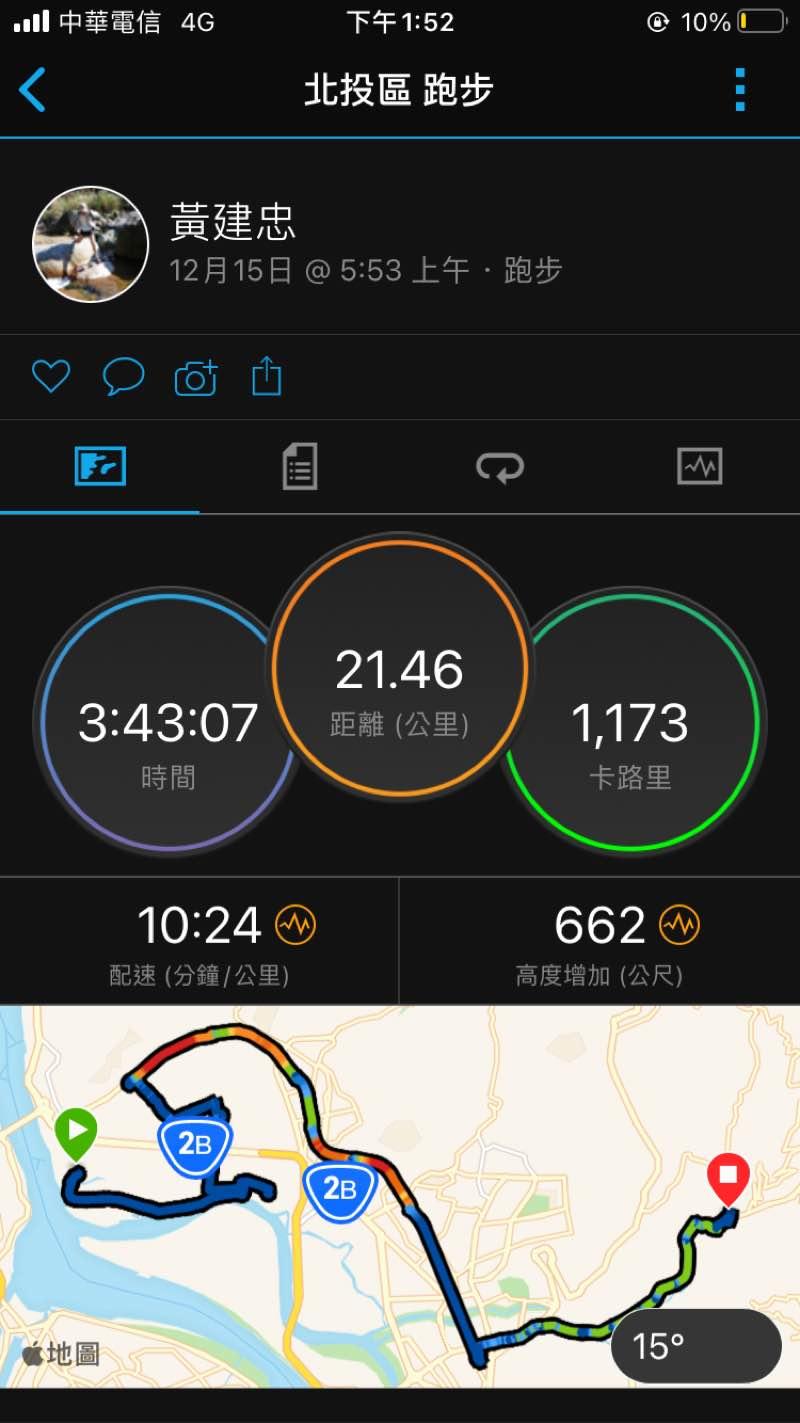The image size is (800, 1423).
Task: Open the elevation gain 662 chart
Action: 679,926
